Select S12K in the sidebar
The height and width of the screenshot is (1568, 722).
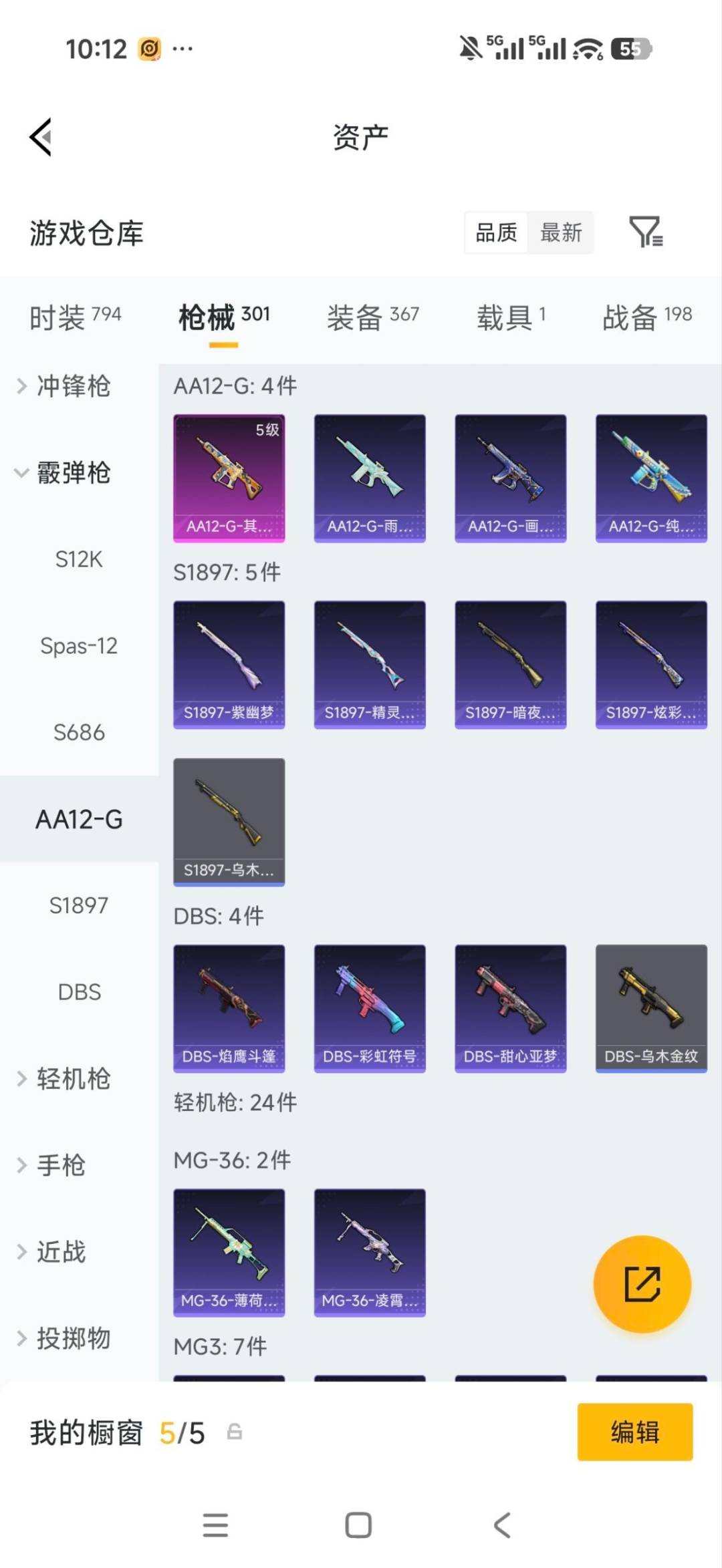pos(79,559)
